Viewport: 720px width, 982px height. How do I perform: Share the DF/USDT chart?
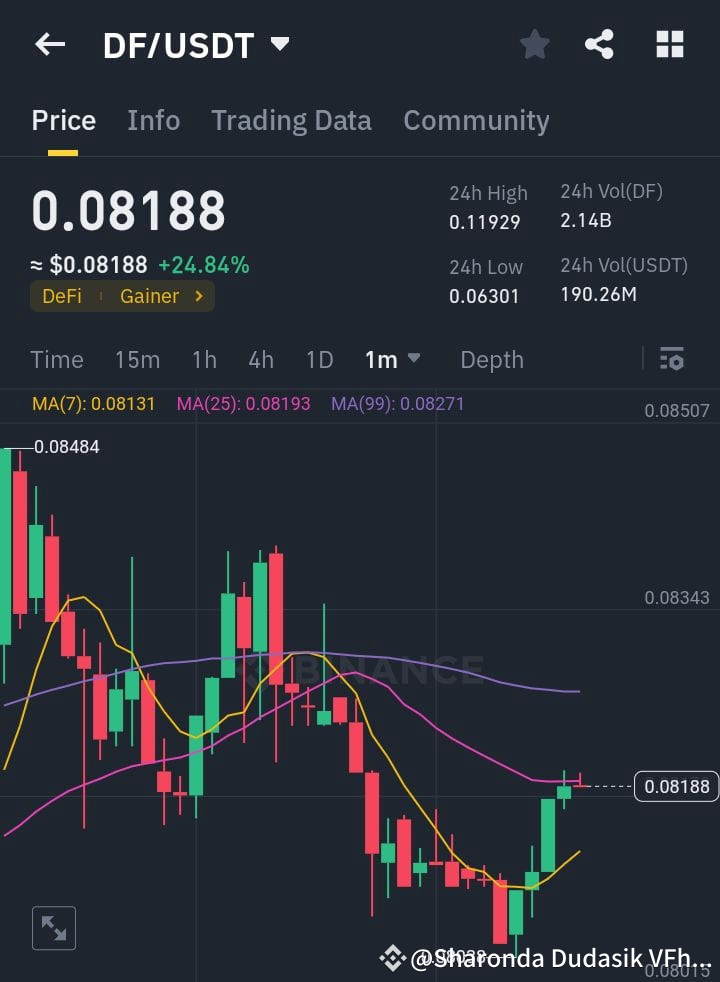coord(599,44)
